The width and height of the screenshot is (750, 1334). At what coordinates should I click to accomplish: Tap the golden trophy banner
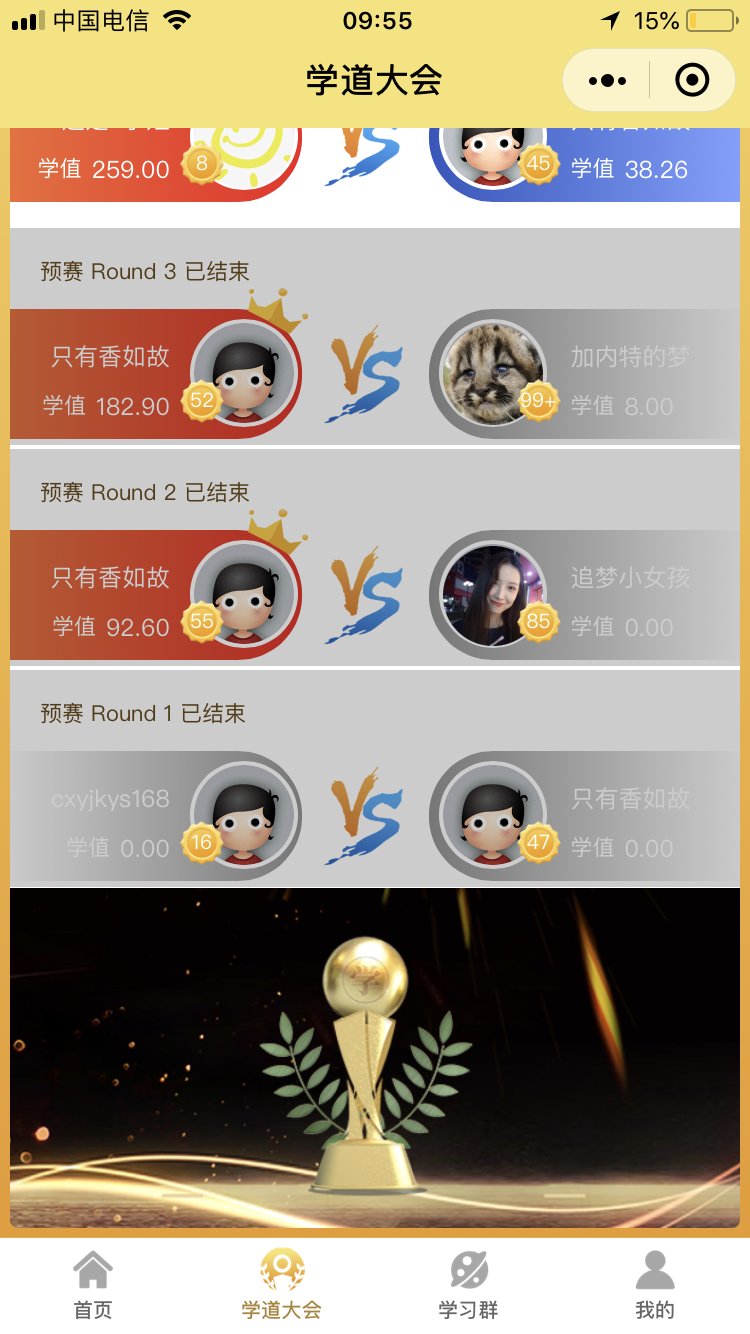tap(375, 1058)
